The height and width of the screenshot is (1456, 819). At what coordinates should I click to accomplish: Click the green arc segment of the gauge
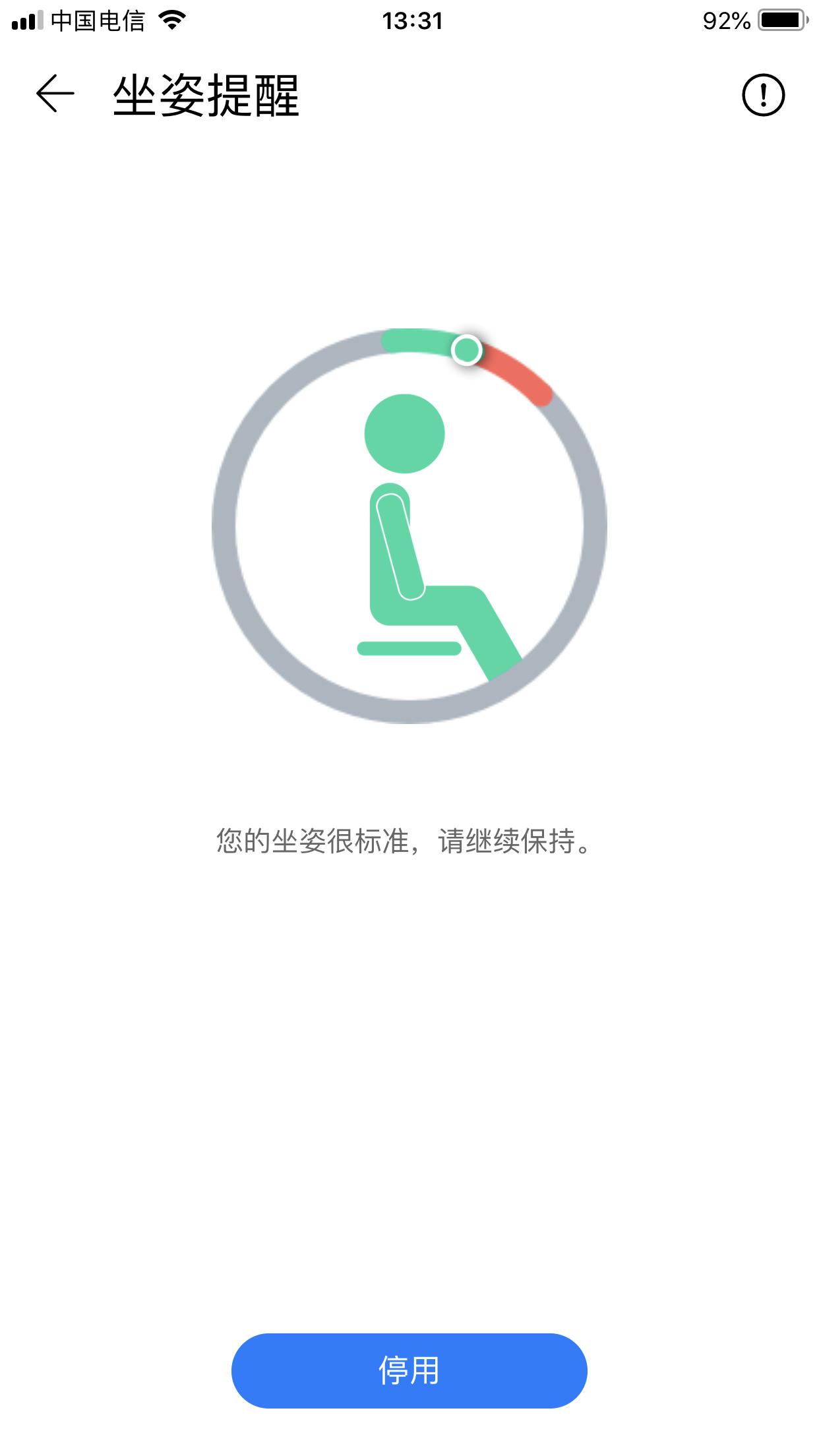tap(415, 338)
